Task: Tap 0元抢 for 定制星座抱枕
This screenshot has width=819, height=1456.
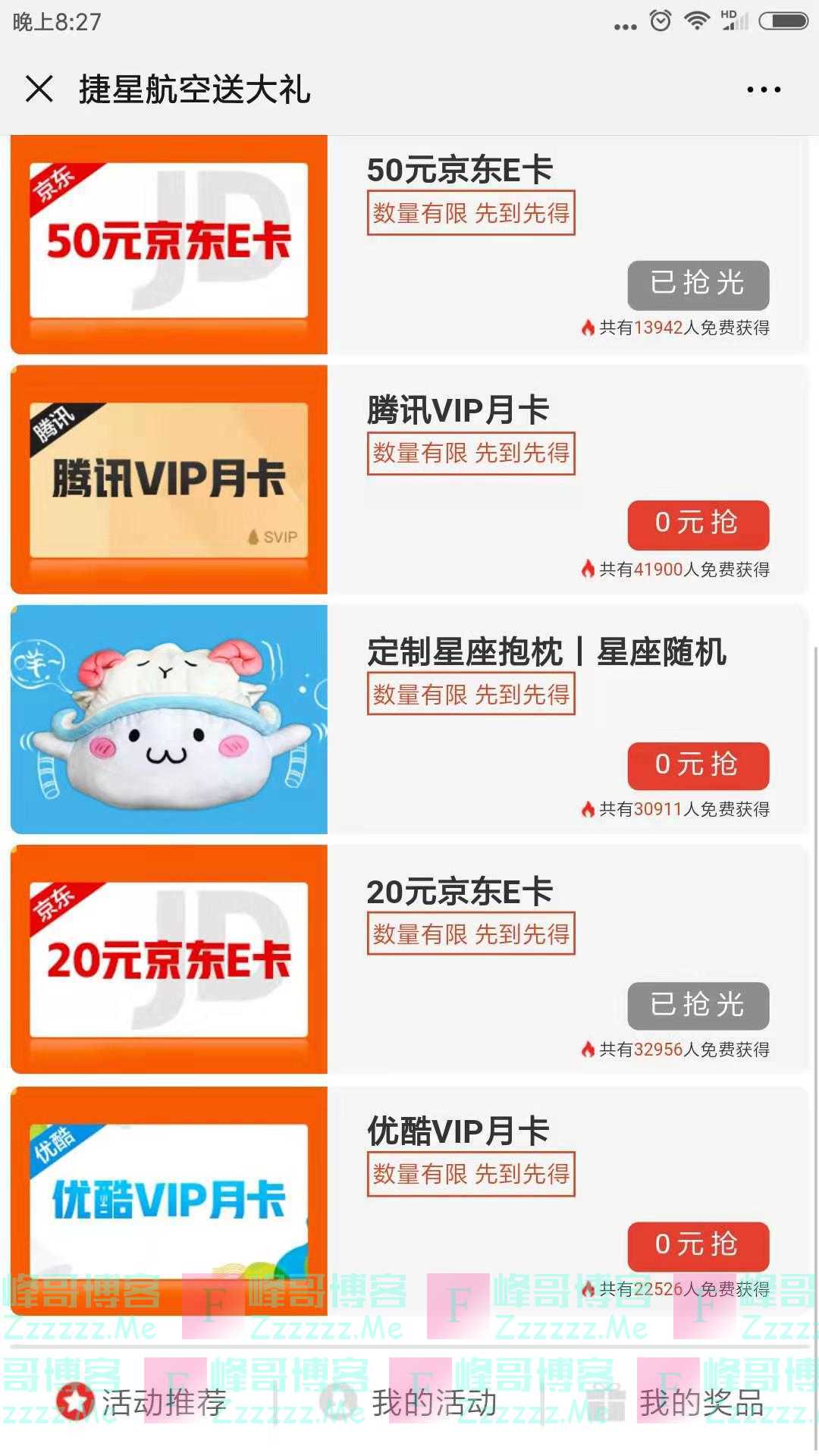Action: (x=697, y=766)
